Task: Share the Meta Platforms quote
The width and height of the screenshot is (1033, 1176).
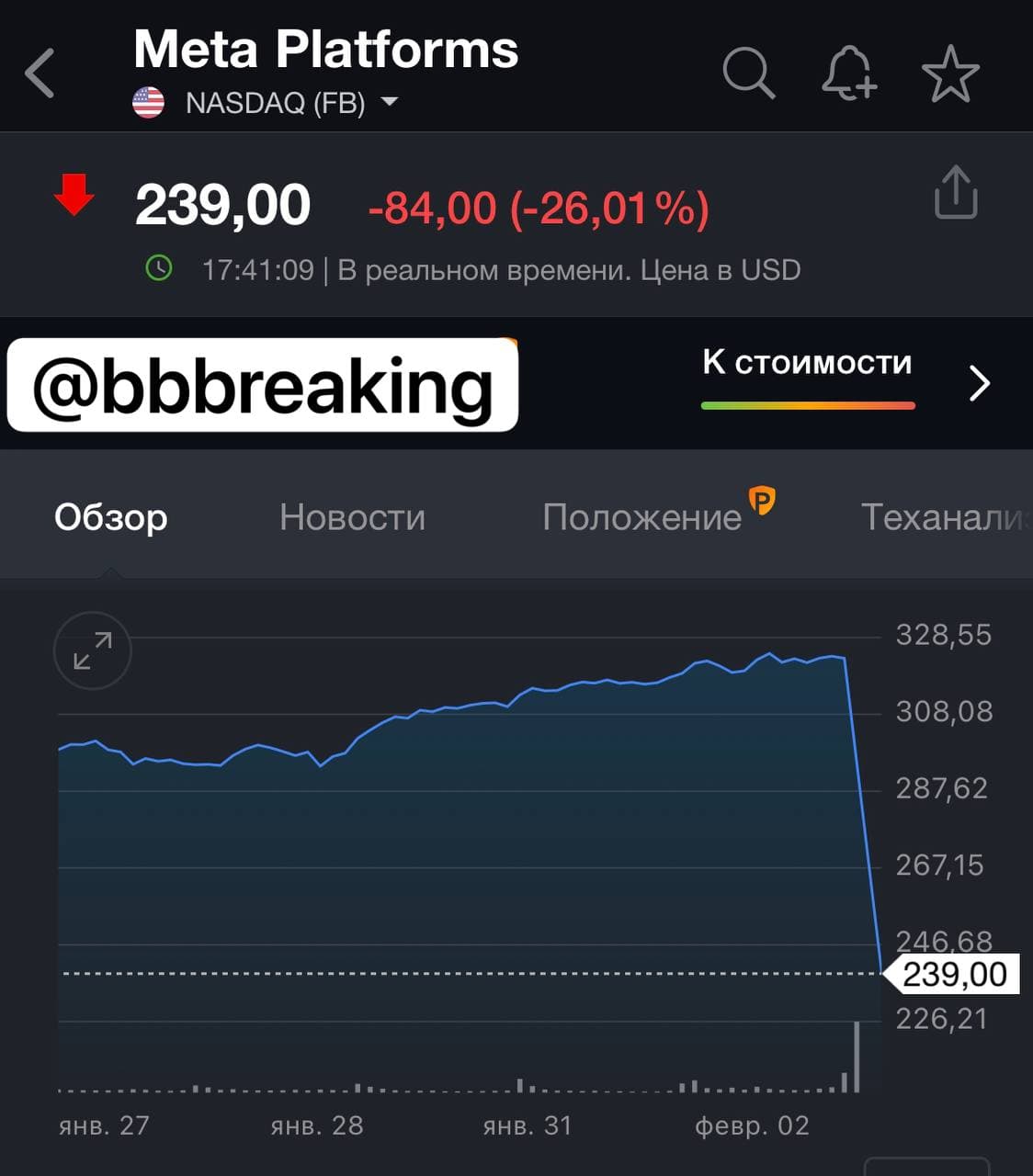Action: pyautogui.click(x=955, y=192)
